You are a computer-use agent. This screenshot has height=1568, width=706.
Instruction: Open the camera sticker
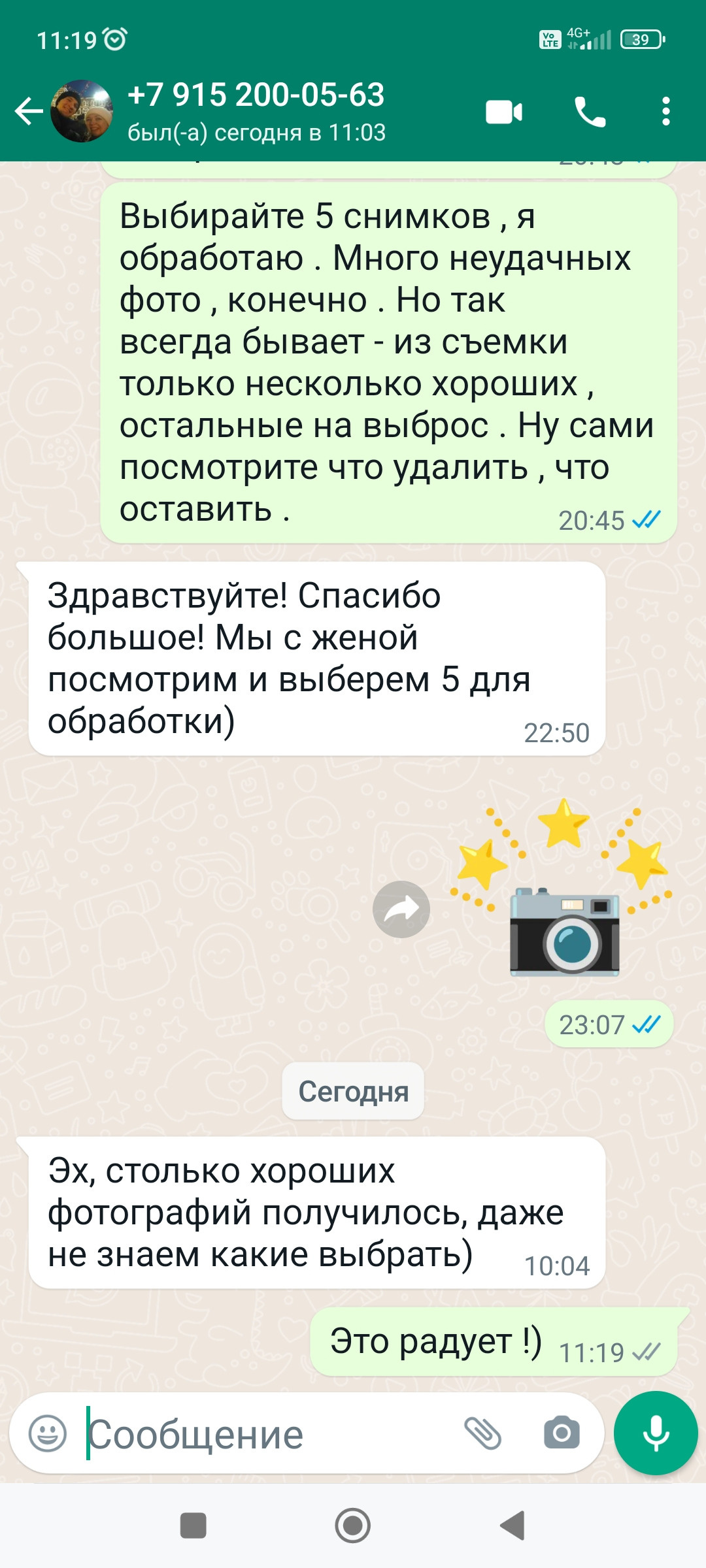coord(561,890)
